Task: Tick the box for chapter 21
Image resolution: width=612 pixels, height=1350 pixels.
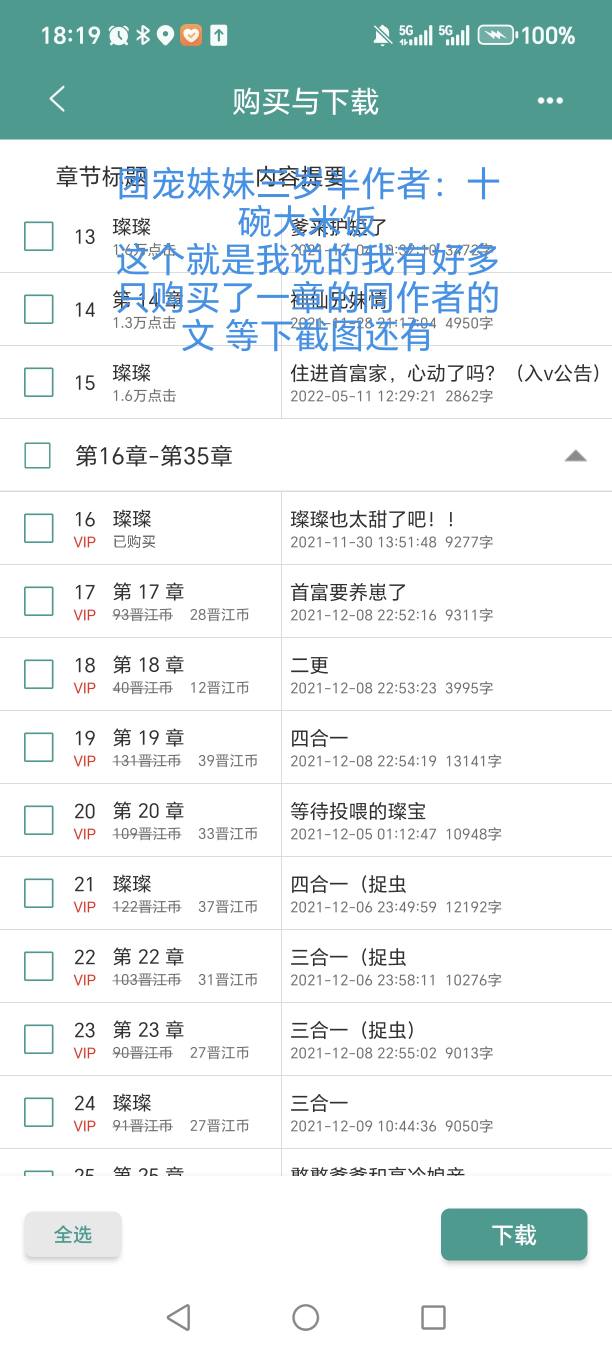Action: pos(39,893)
